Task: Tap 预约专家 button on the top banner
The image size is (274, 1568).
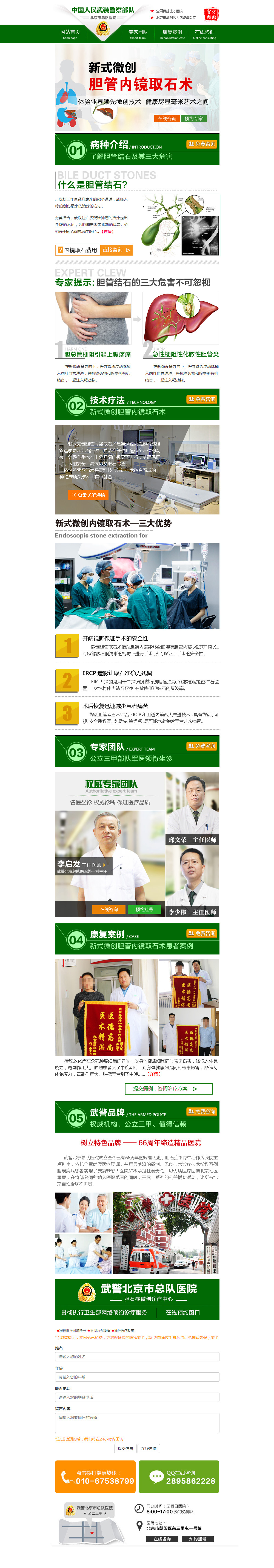Action: (x=194, y=119)
